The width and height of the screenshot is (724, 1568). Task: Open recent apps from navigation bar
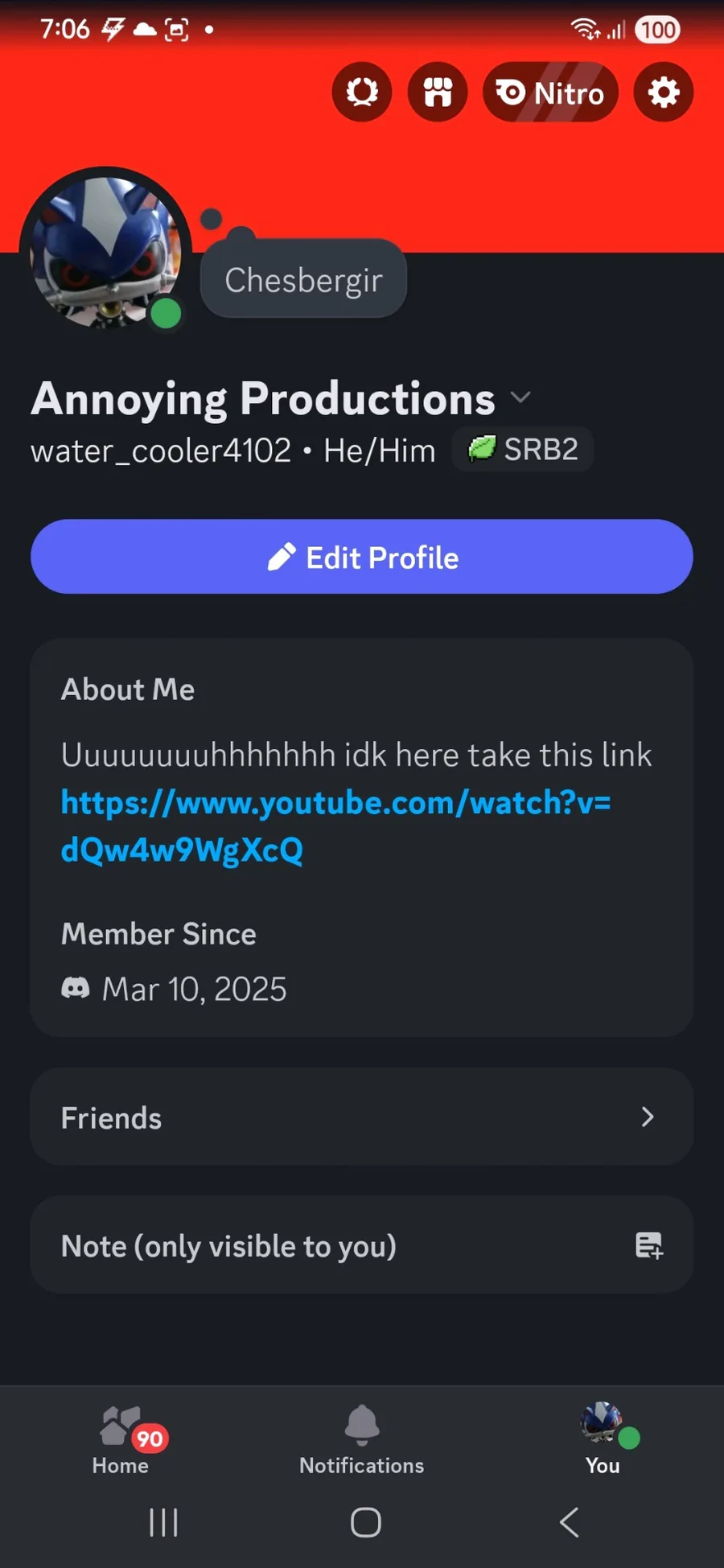pyautogui.click(x=163, y=1522)
